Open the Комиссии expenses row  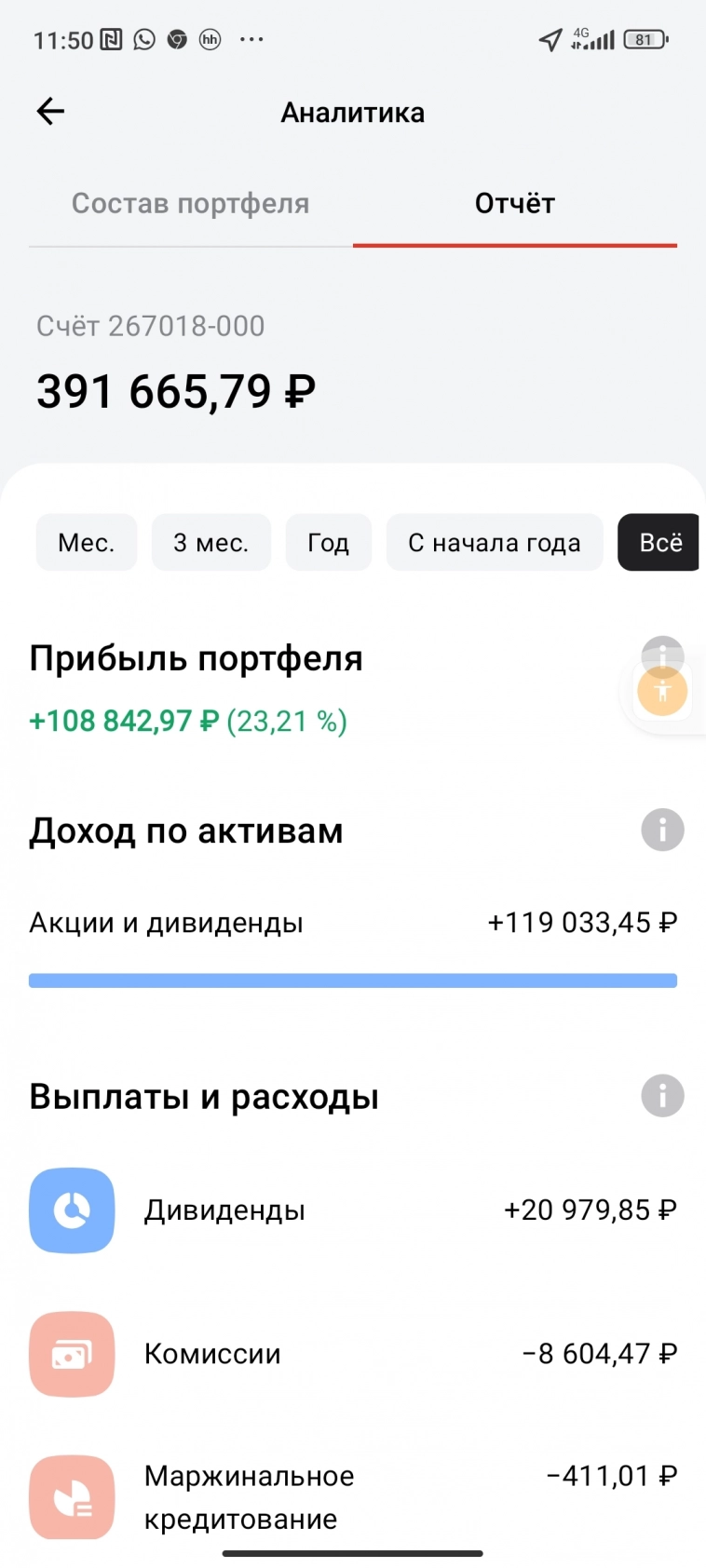pos(352,1353)
